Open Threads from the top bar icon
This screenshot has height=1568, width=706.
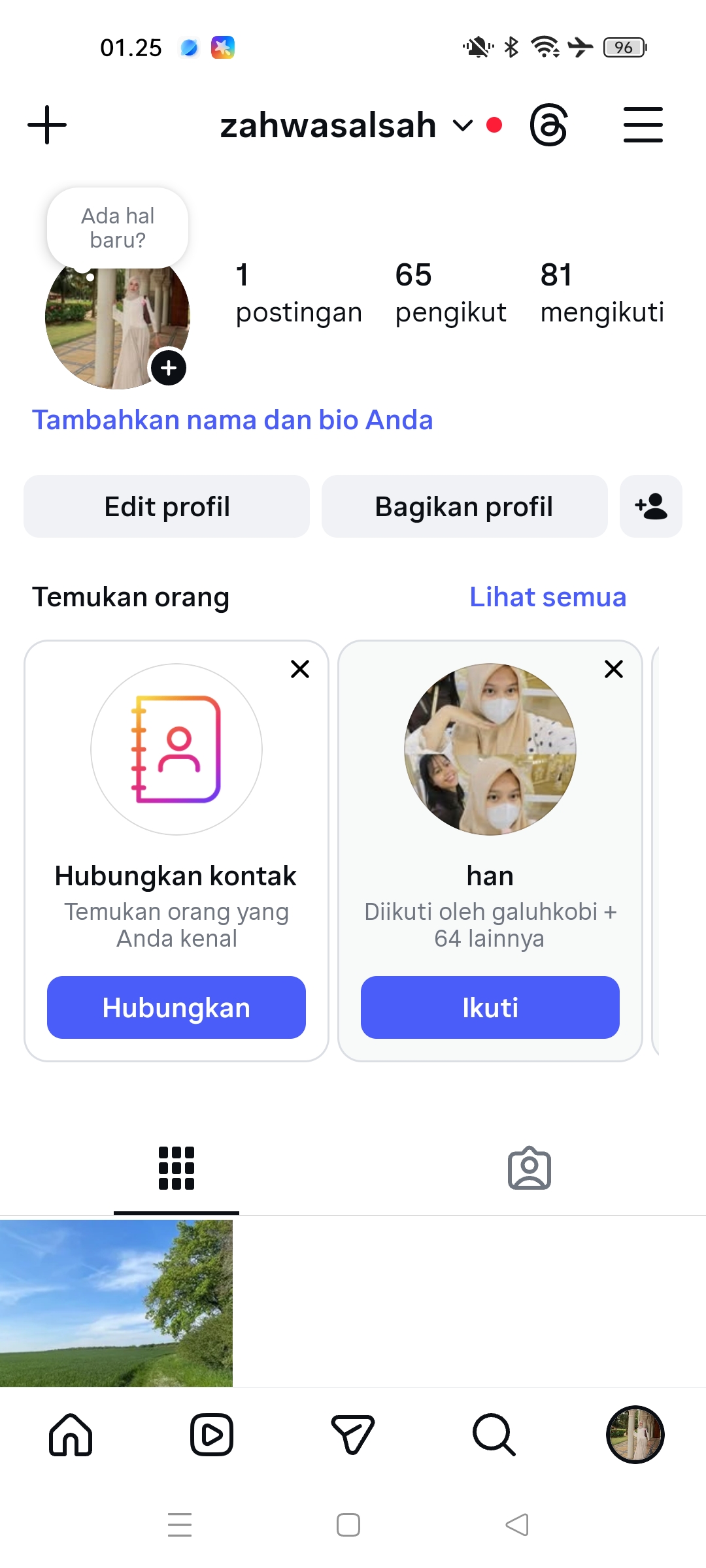coord(548,125)
